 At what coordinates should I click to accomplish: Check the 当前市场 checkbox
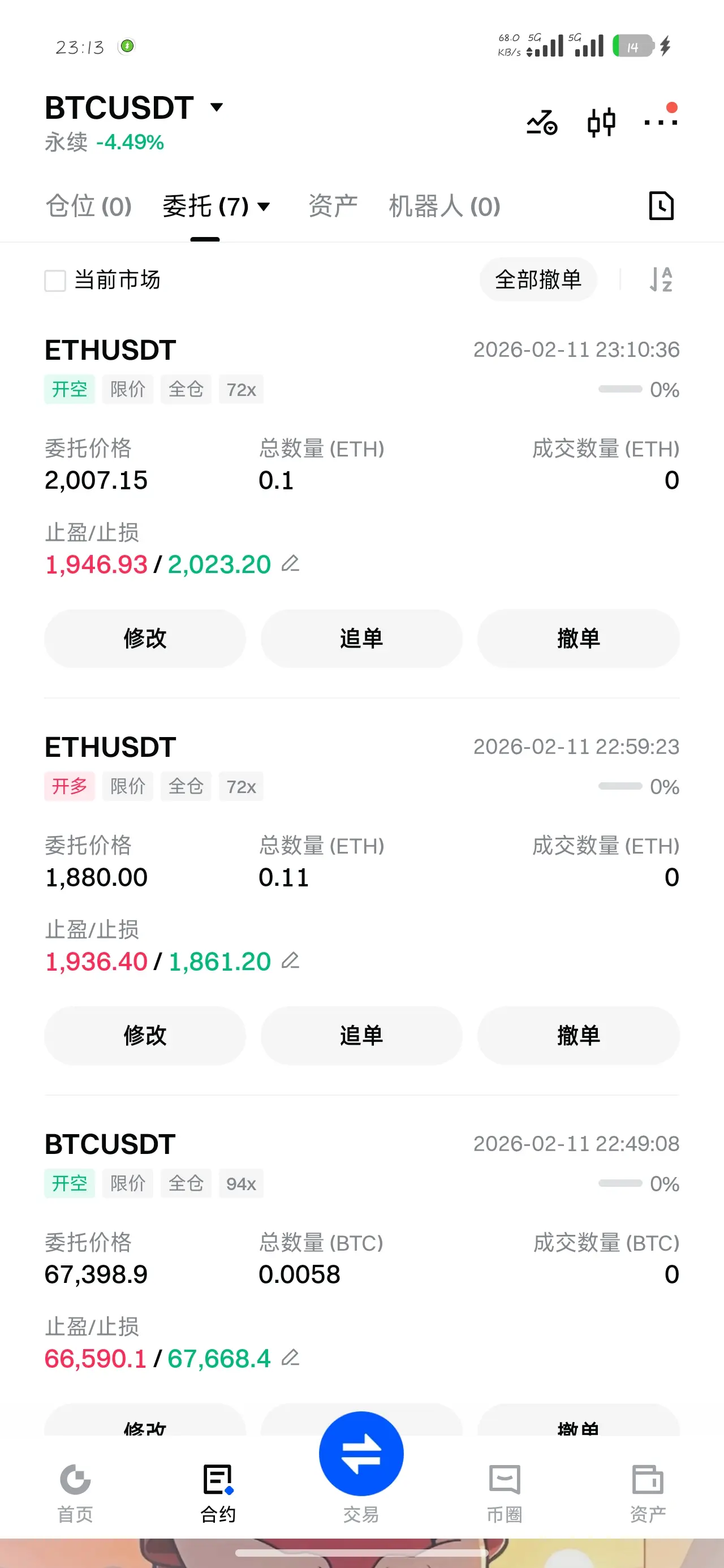(x=55, y=281)
